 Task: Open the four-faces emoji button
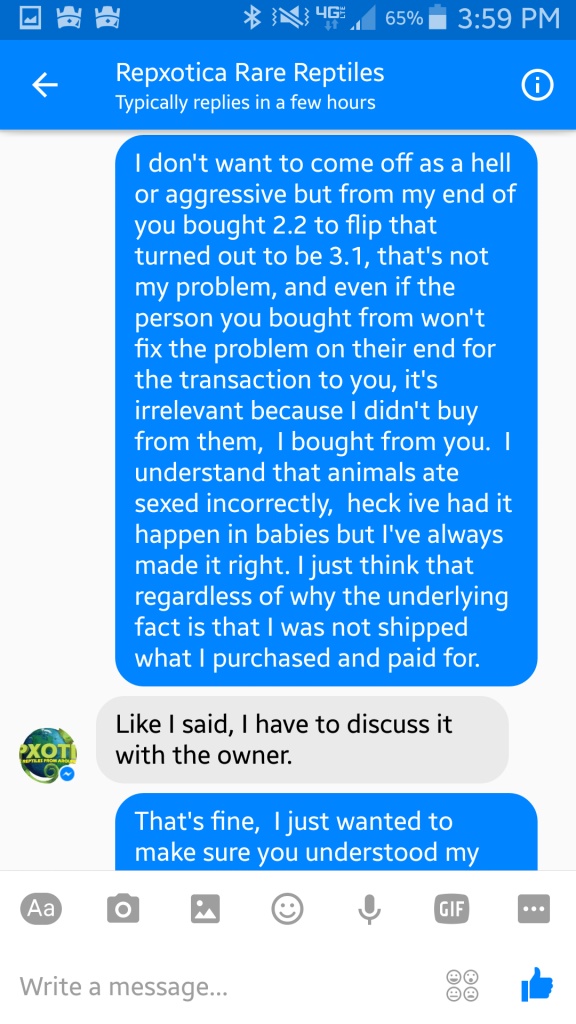pos(462,985)
